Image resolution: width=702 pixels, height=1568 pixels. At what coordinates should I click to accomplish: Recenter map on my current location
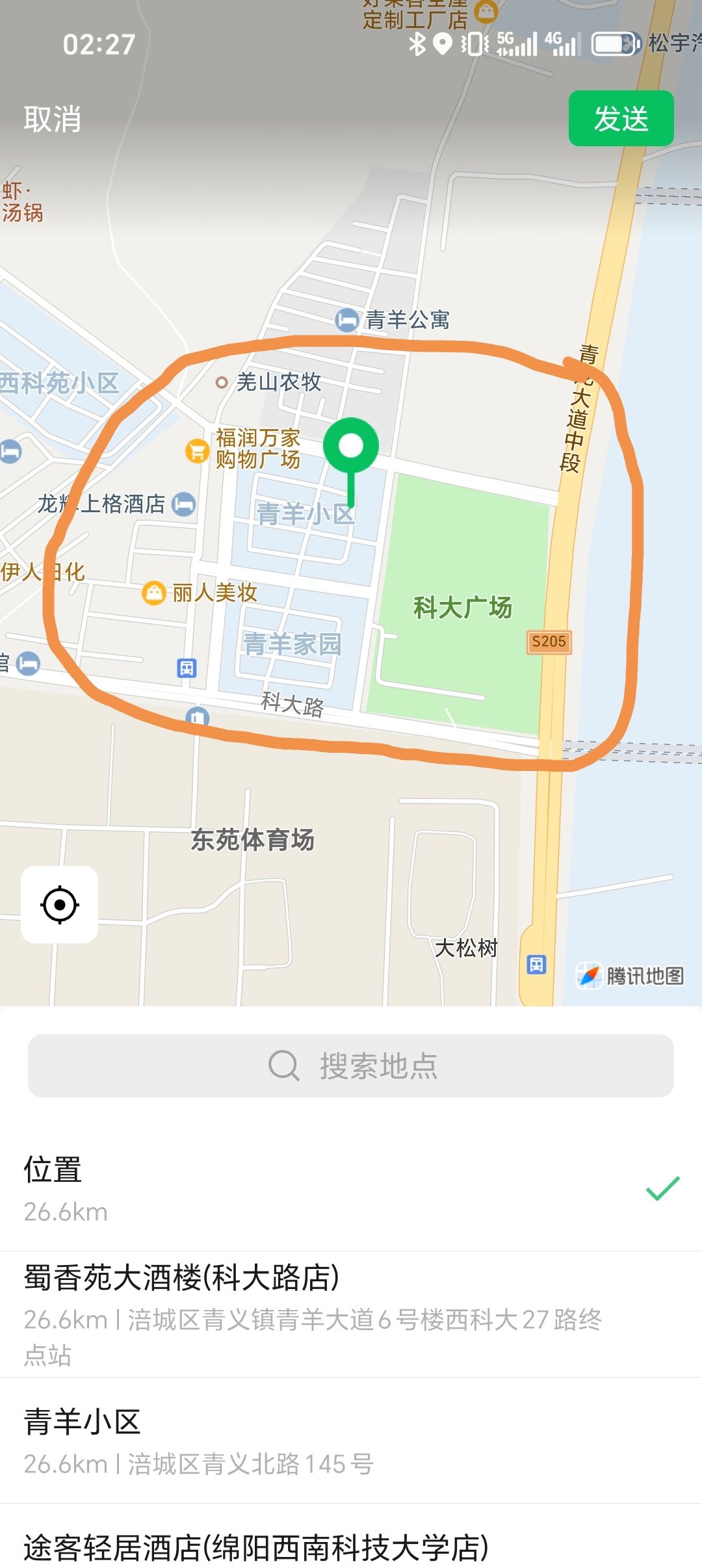[x=60, y=904]
